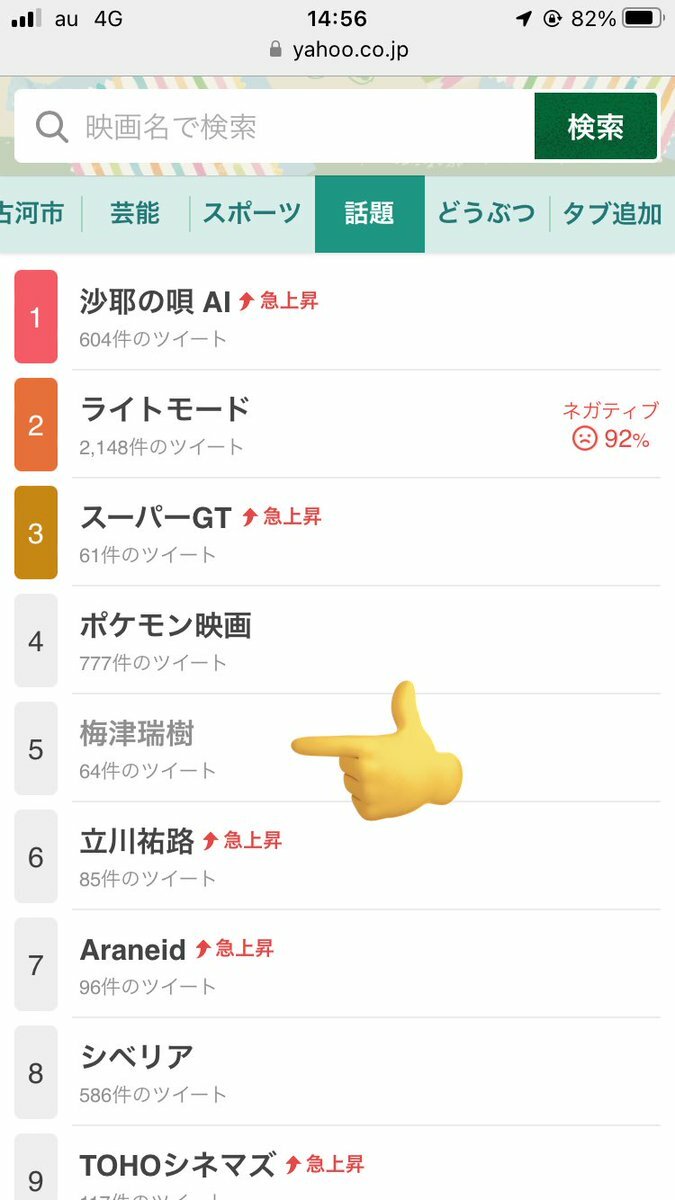Switch to the スポーツ tab

251,213
